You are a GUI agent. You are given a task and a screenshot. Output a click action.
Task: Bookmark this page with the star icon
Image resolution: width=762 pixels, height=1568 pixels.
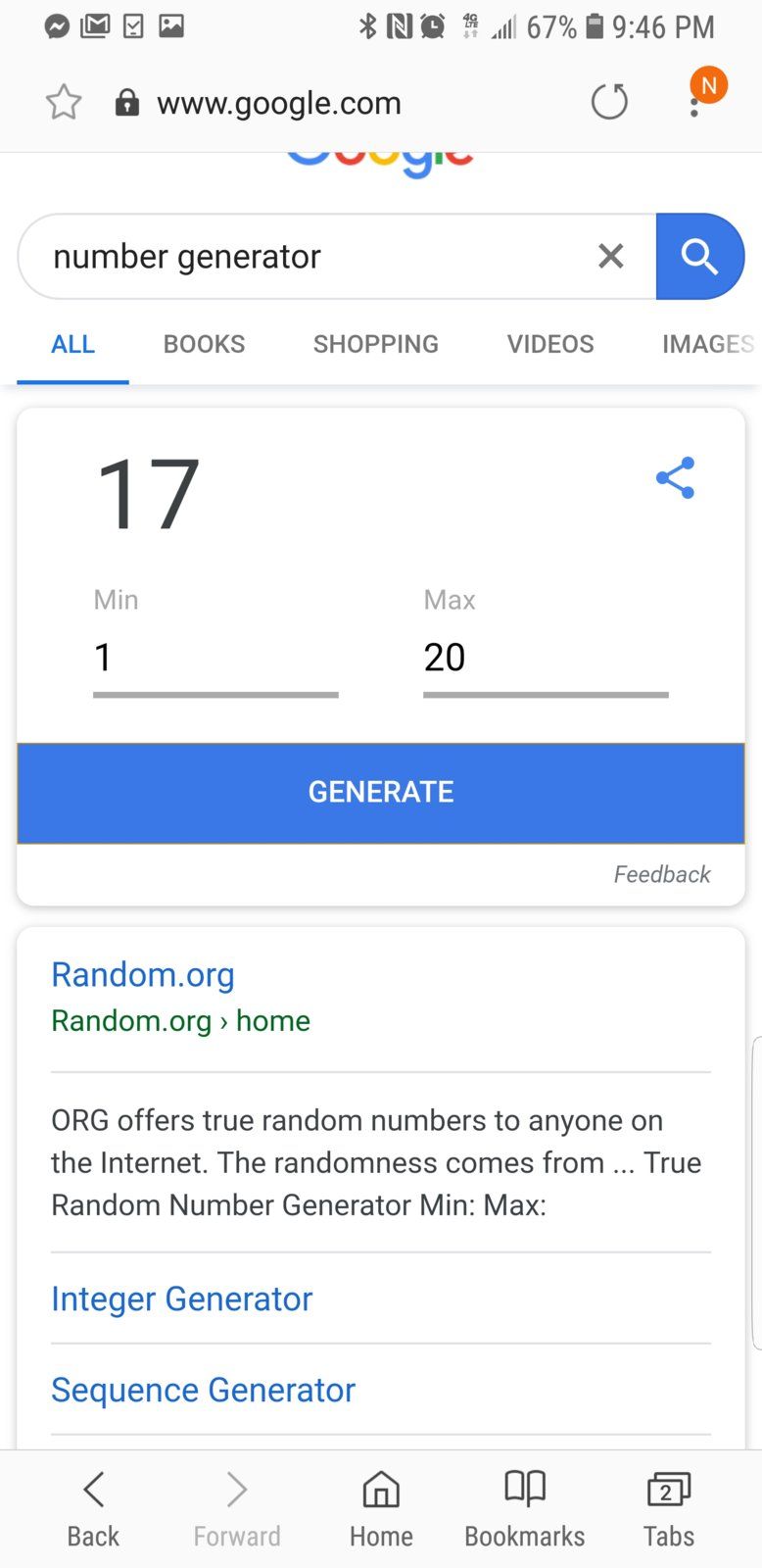64,102
